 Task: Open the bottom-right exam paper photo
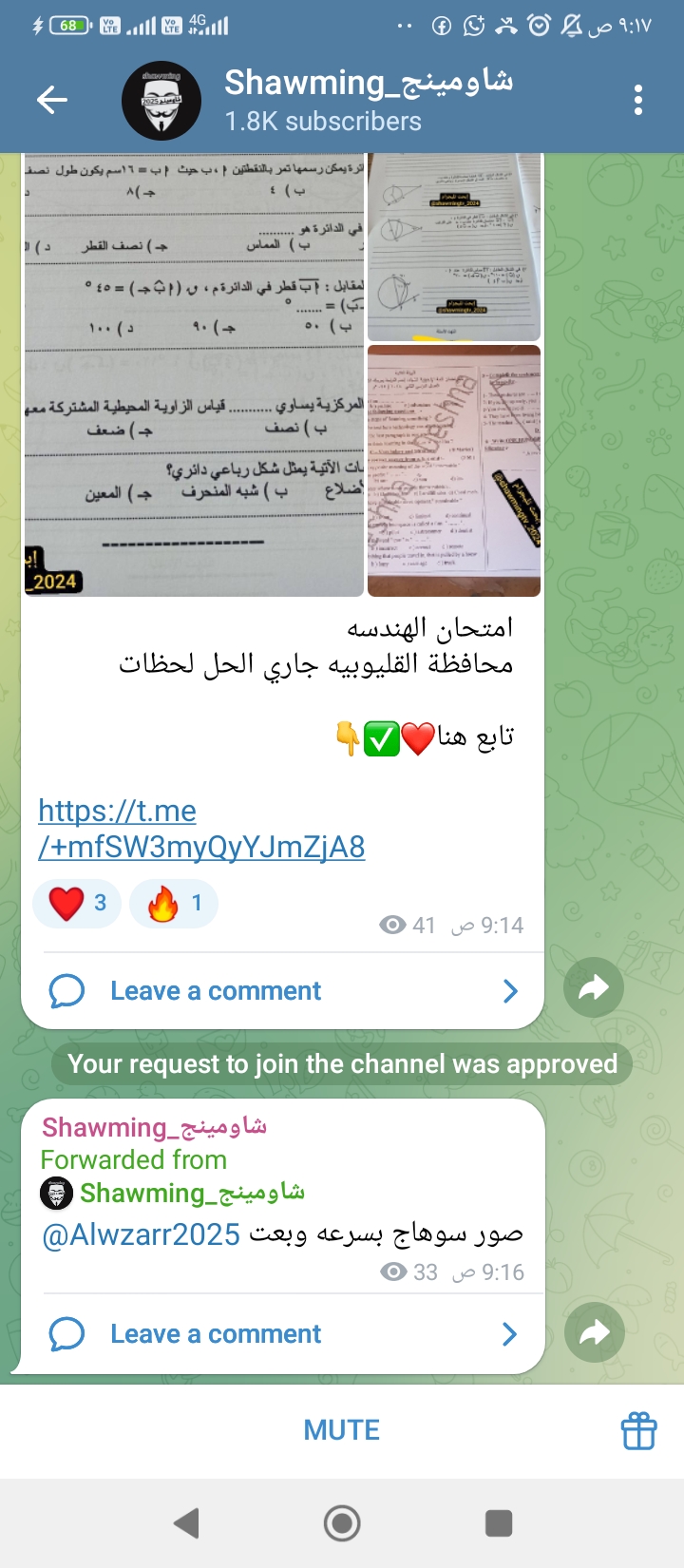454,470
